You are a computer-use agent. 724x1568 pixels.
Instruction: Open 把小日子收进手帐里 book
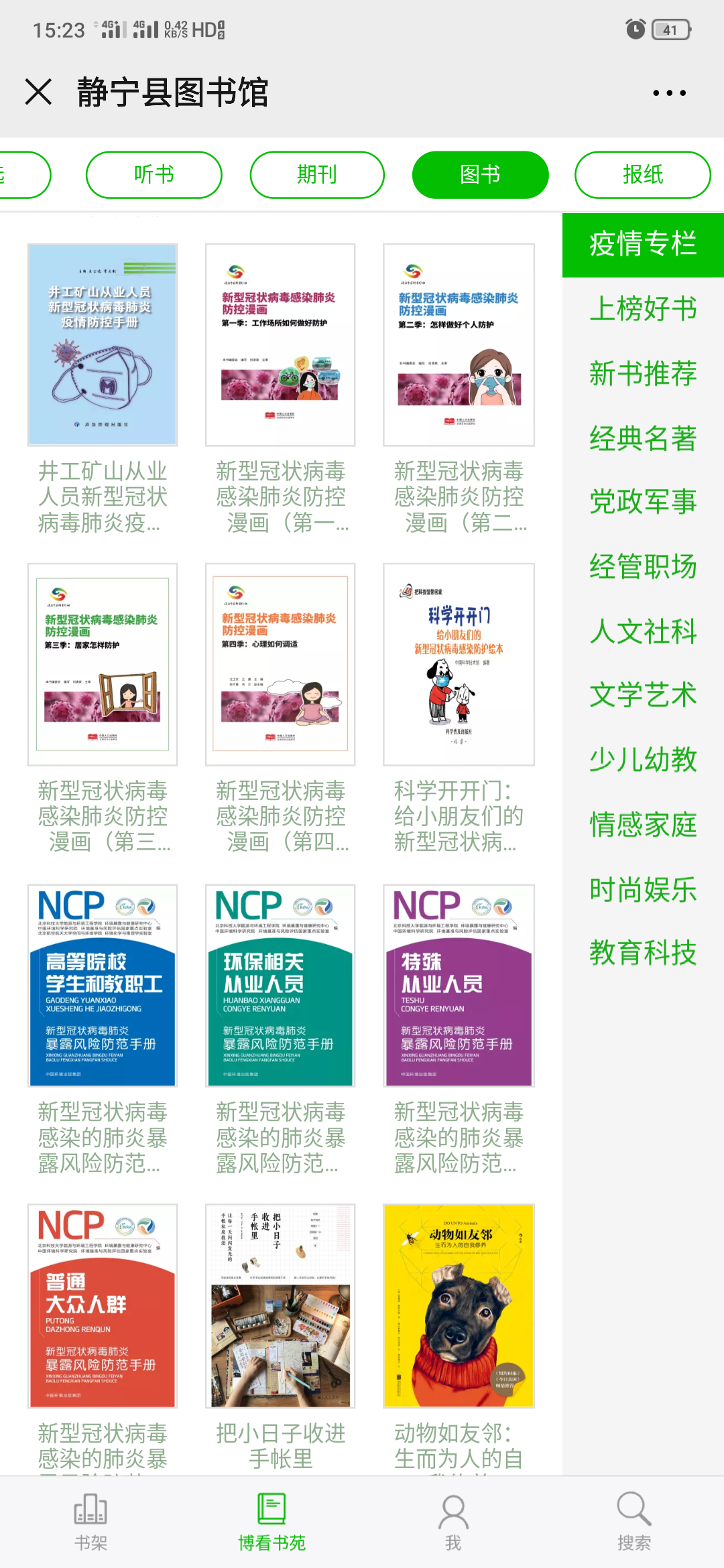[x=280, y=1305]
